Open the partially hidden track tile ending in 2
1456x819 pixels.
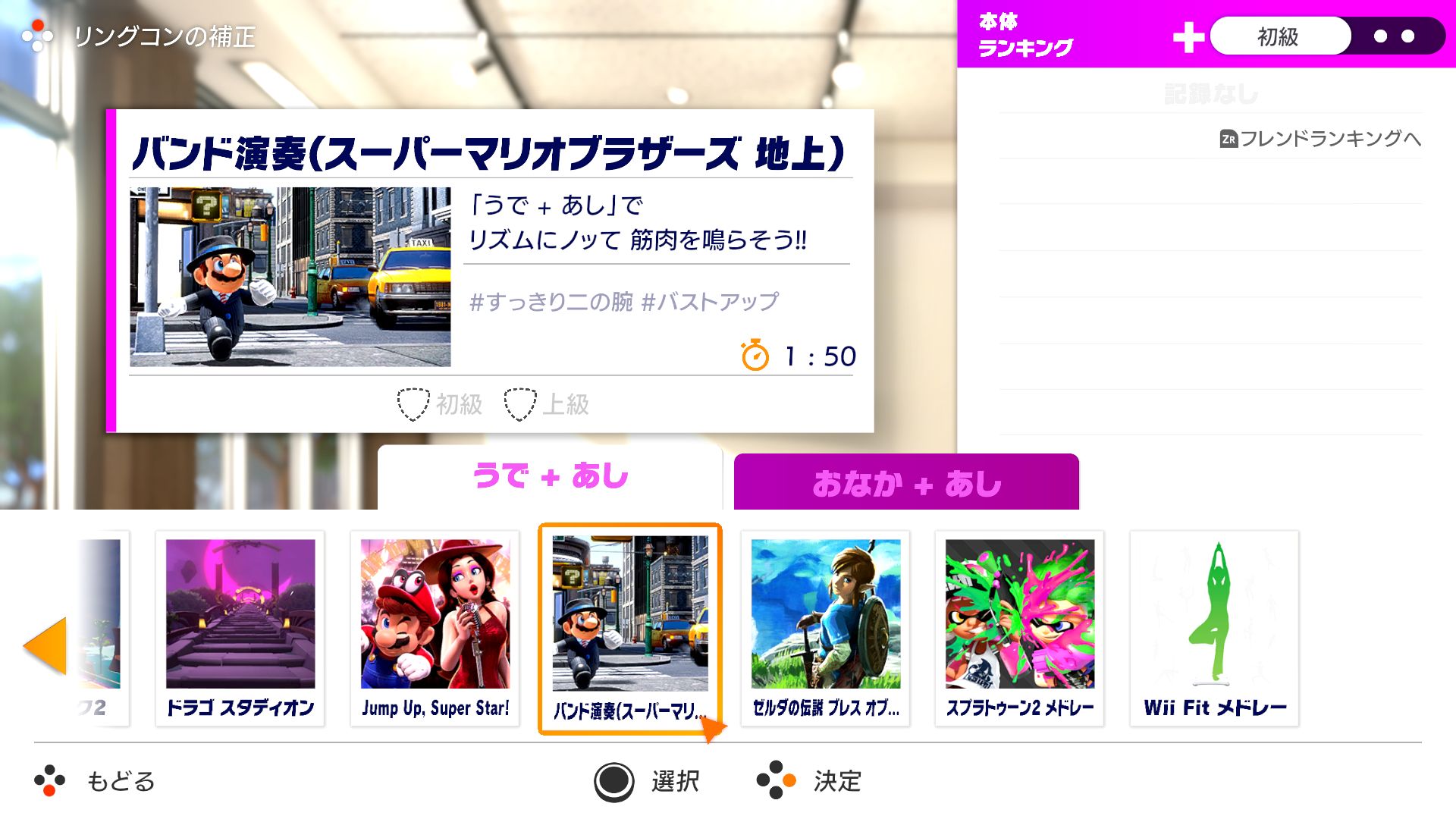(x=104, y=628)
